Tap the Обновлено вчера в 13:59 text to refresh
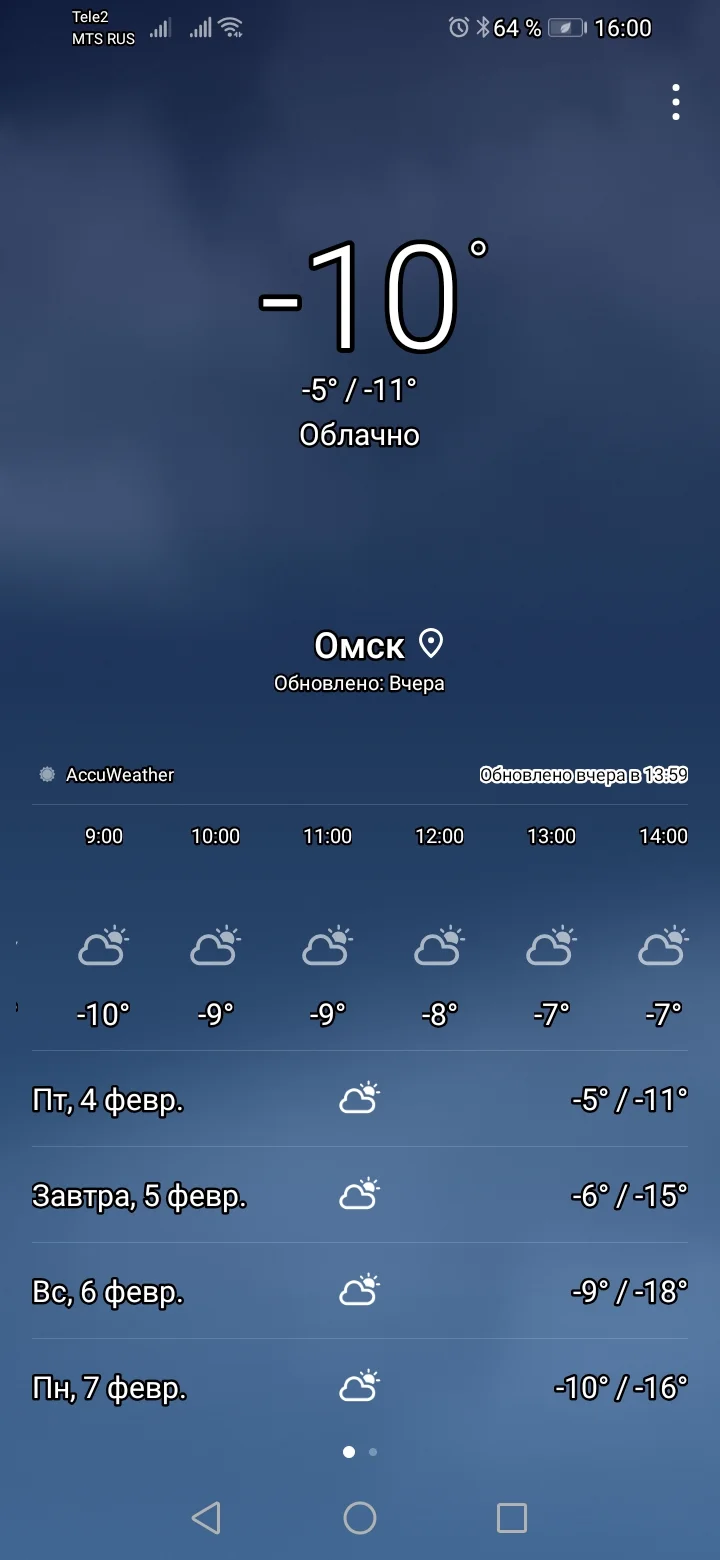The height and width of the screenshot is (1560, 720). coord(584,774)
